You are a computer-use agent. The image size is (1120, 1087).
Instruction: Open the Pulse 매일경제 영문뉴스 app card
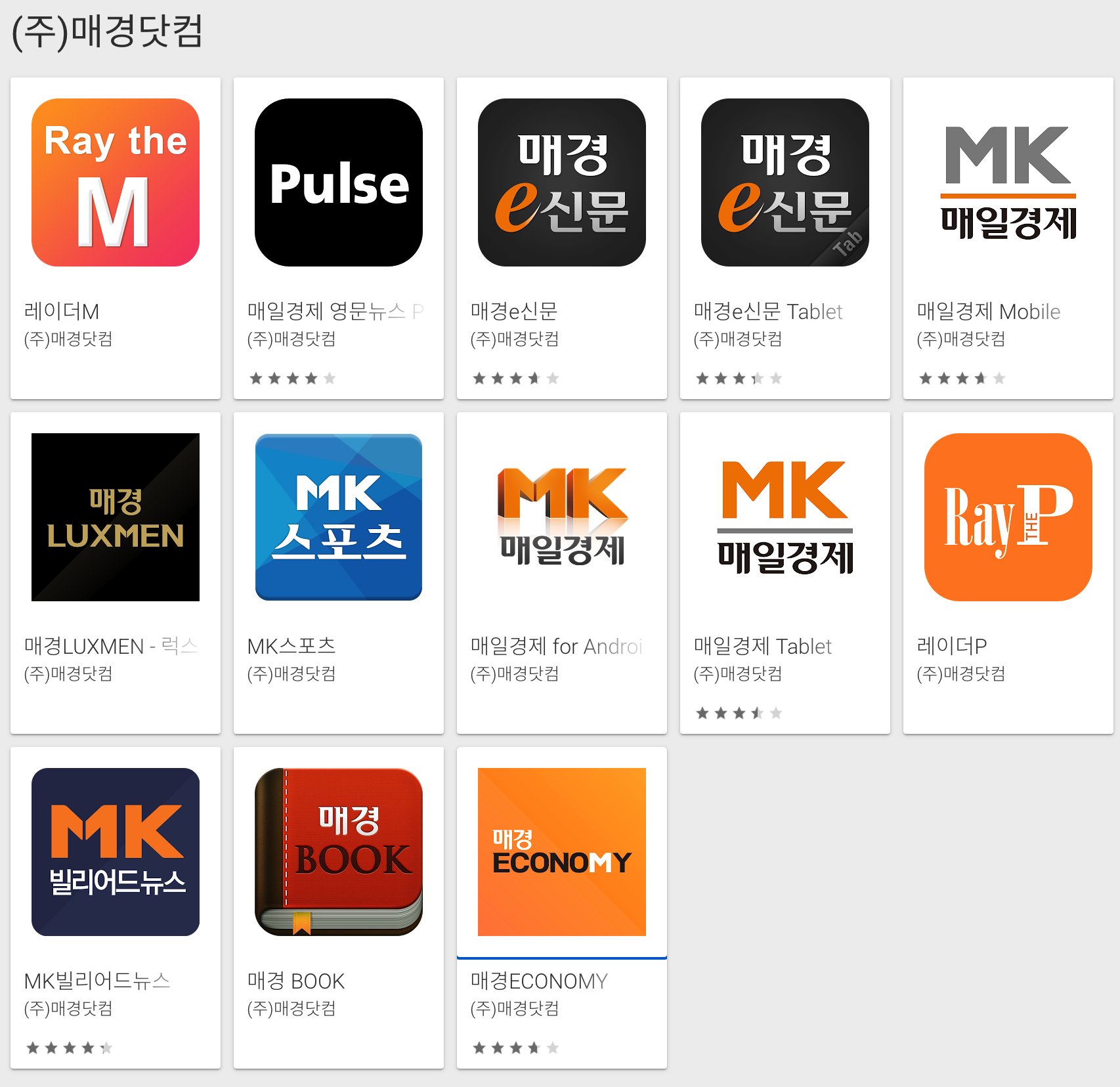pyautogui.click(x=339, y=182)
